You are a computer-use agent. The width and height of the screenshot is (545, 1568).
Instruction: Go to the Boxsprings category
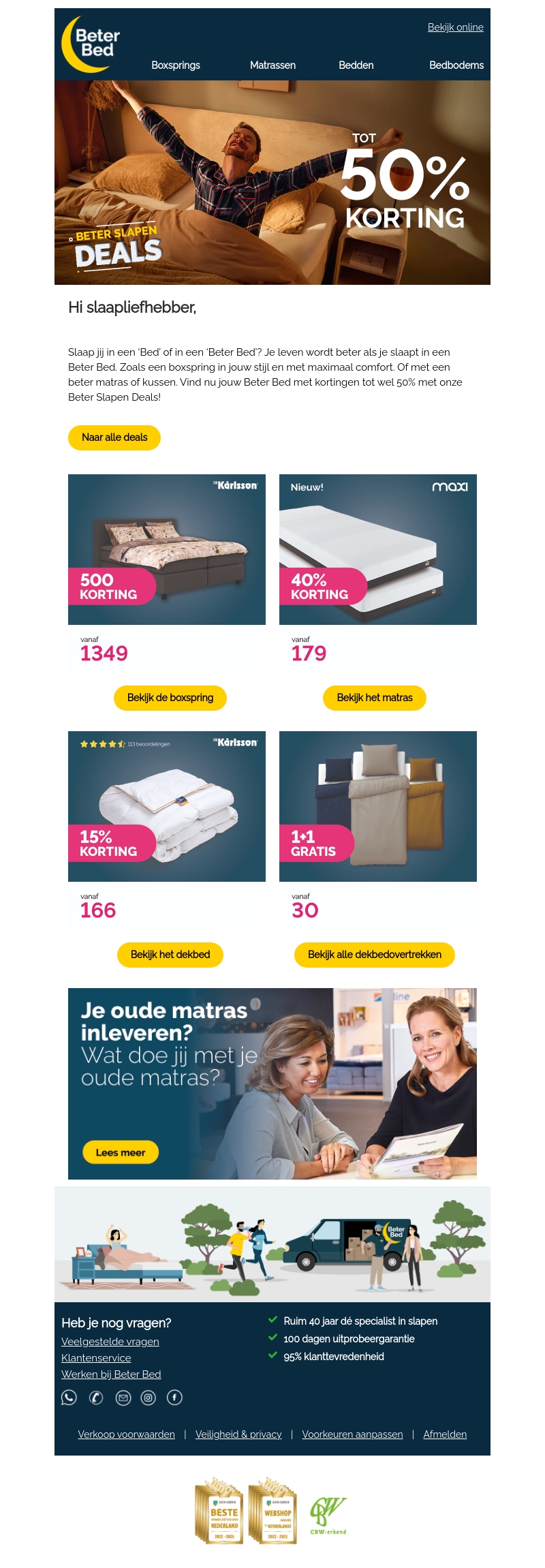[176, 65]
